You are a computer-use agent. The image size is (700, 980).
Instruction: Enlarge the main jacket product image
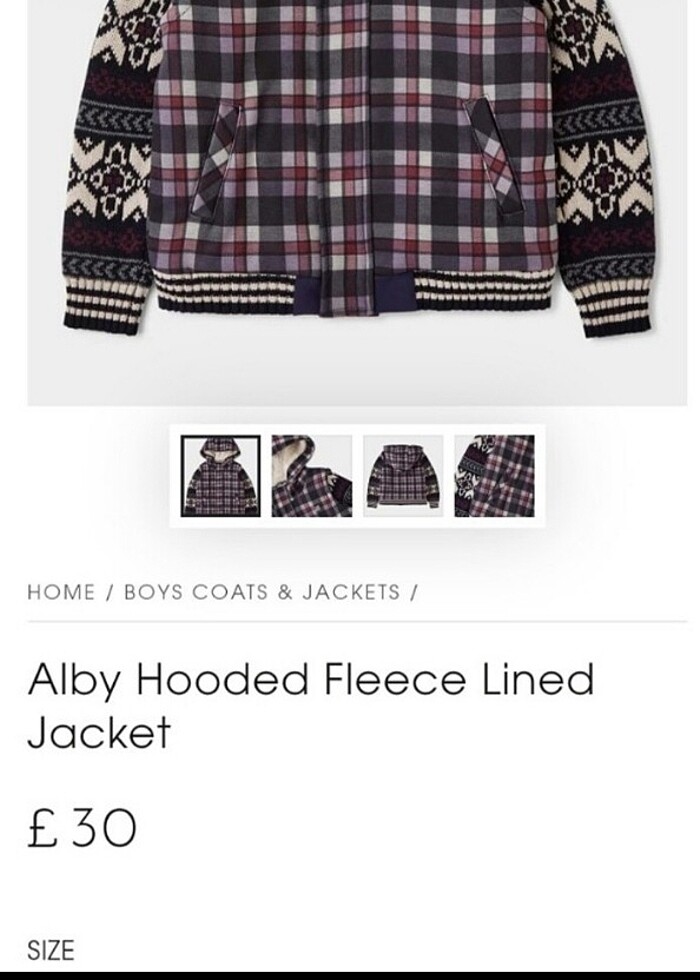(x=357, y=180)
